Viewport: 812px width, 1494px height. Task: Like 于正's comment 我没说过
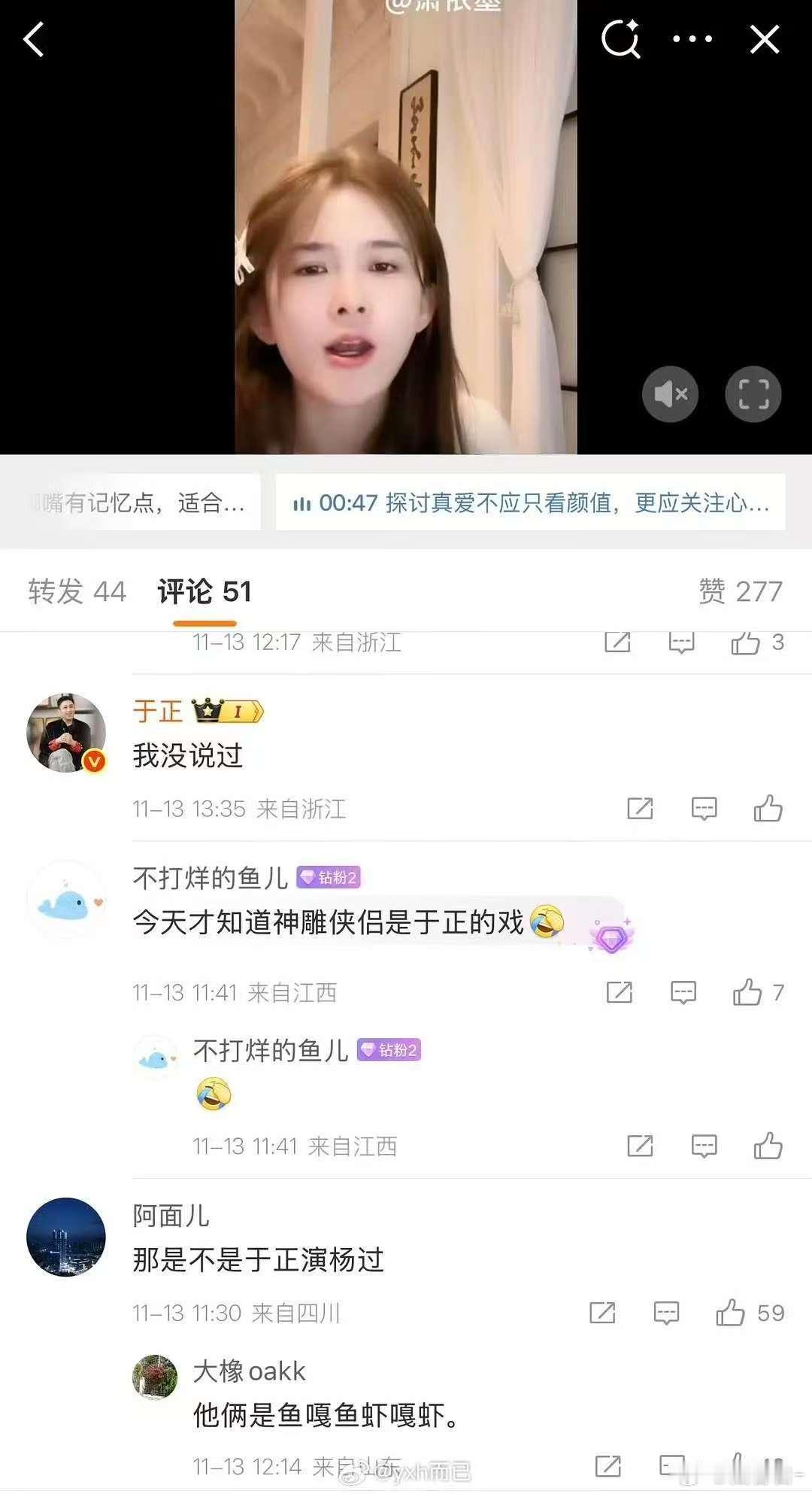[768, 809]
